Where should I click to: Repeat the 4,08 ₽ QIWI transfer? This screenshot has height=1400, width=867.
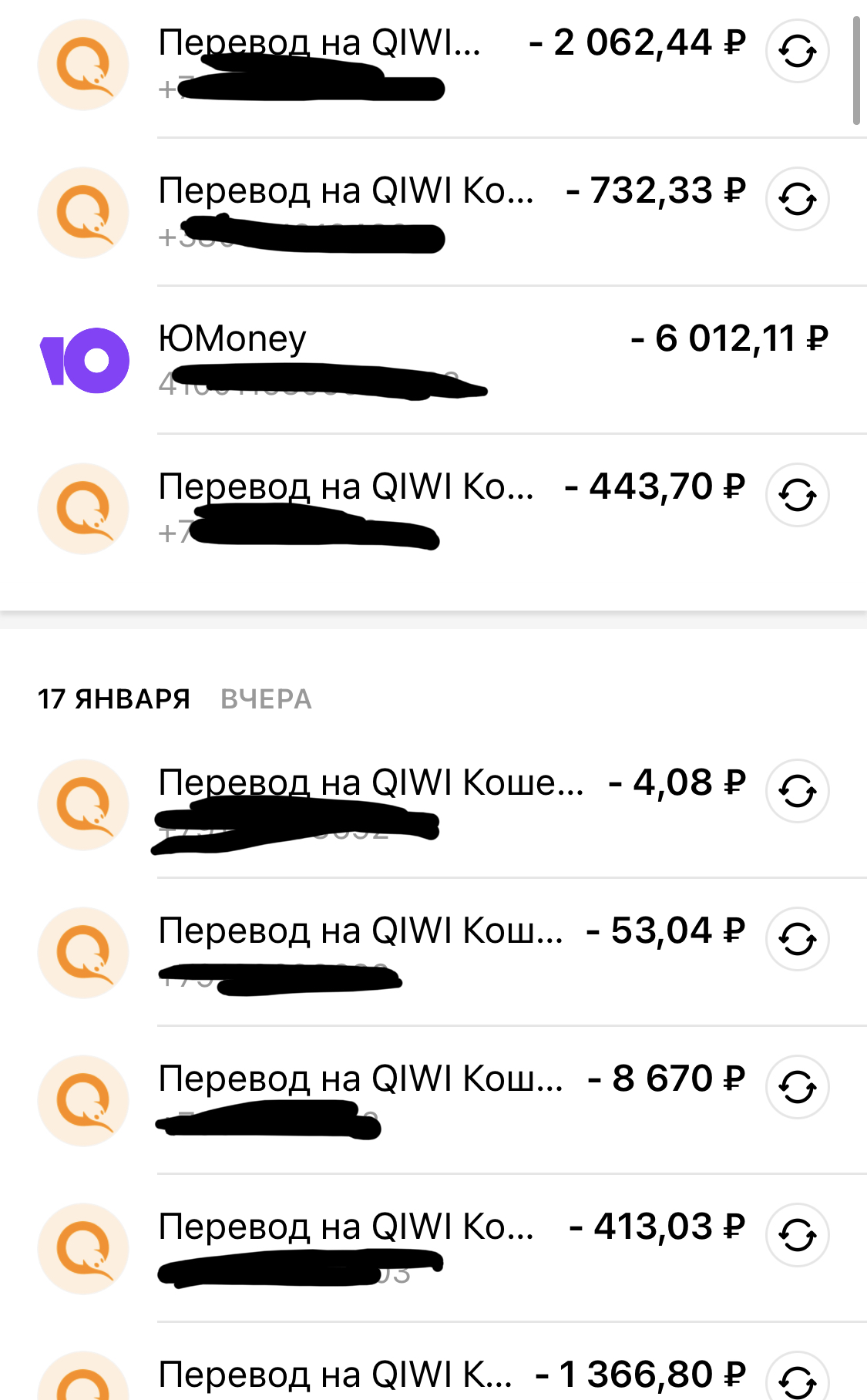pos(797,791)
